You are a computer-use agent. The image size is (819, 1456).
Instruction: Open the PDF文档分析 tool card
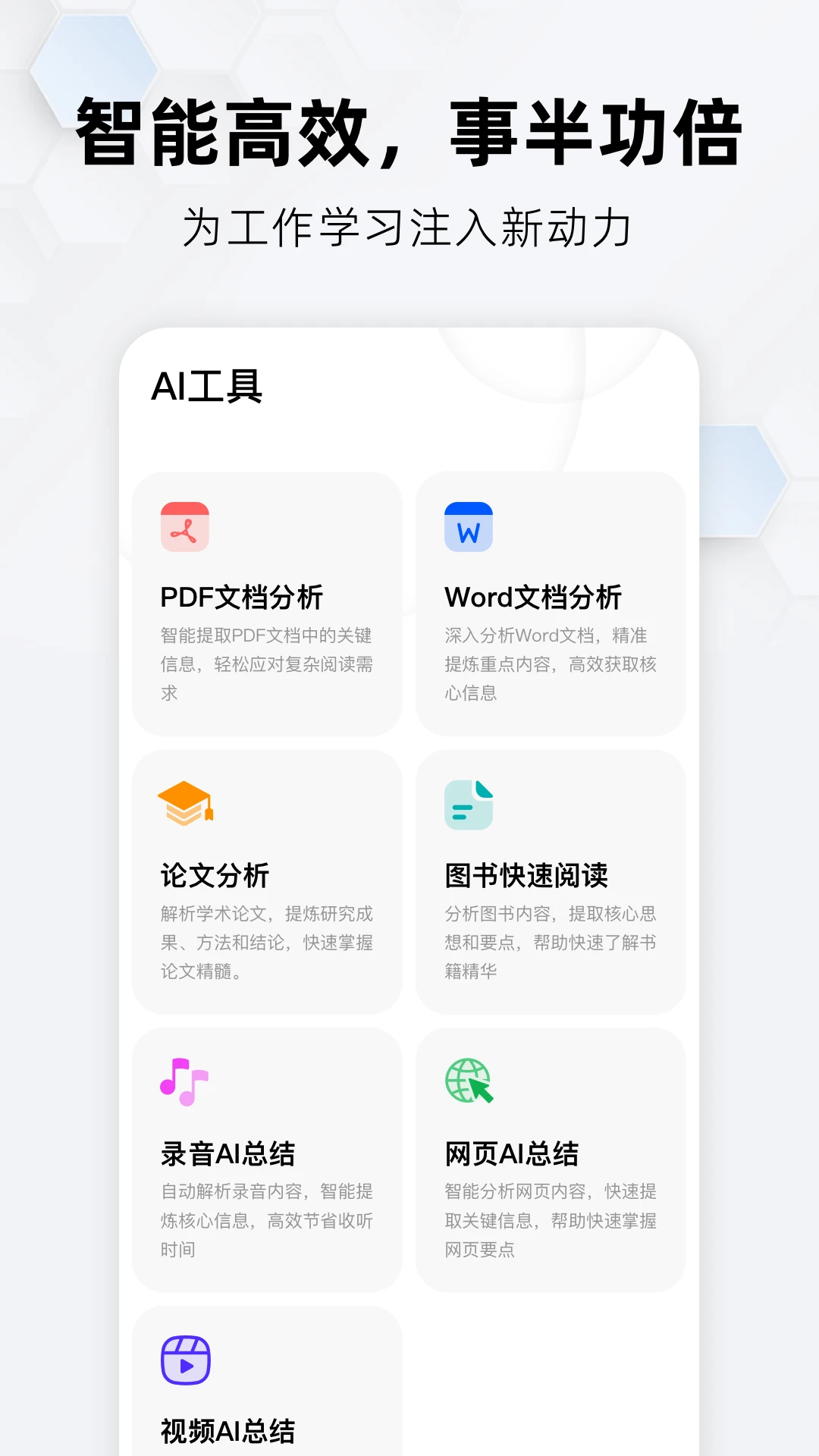click(267, 603)
